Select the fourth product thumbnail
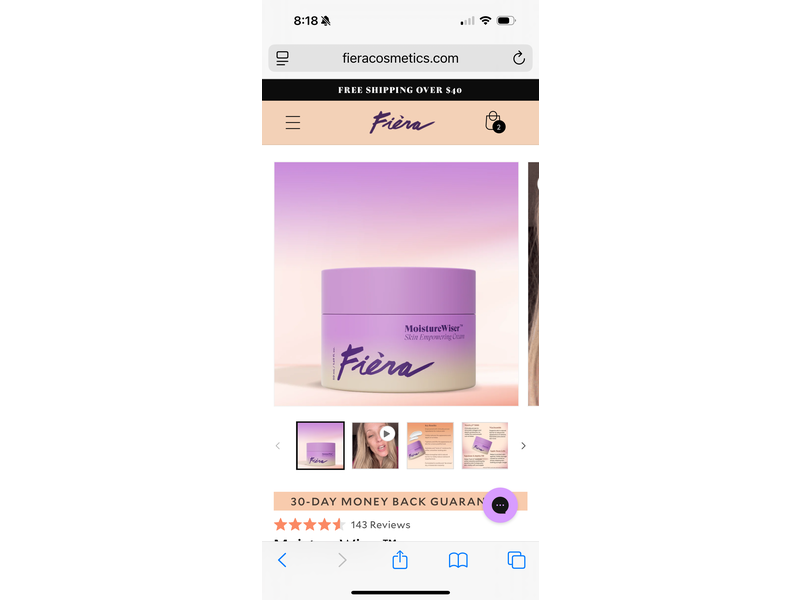800x600 pixels. [484, 445]
